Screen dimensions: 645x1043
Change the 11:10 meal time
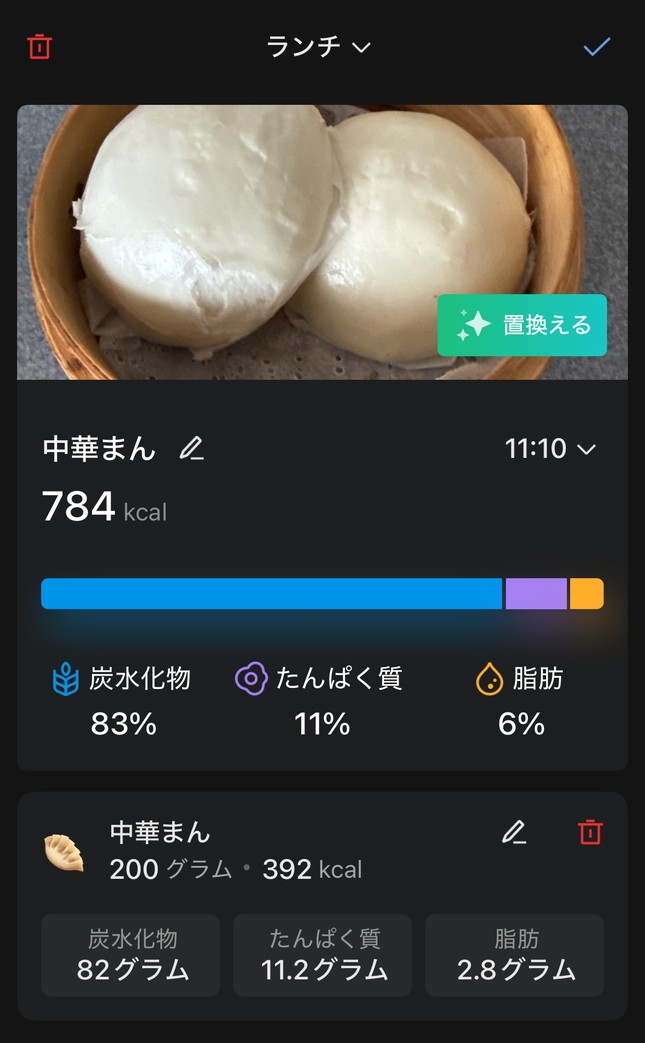550,449
